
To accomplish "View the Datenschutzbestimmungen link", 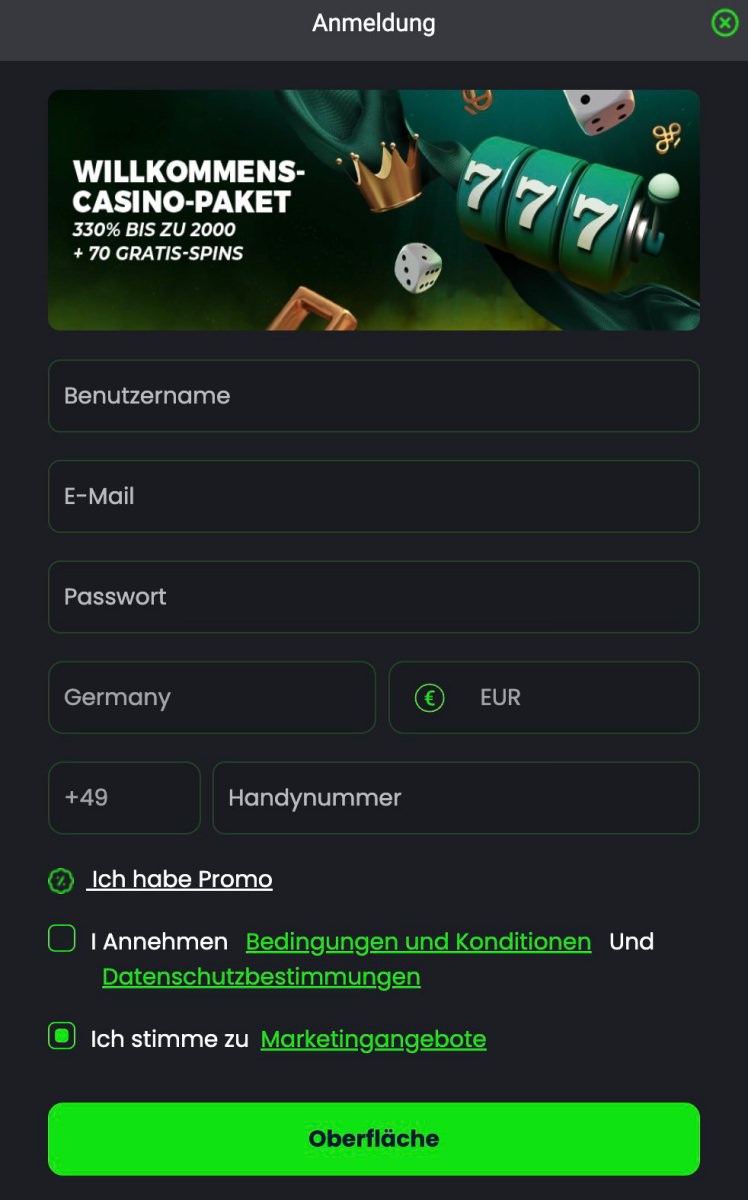I will click(261, 977).
